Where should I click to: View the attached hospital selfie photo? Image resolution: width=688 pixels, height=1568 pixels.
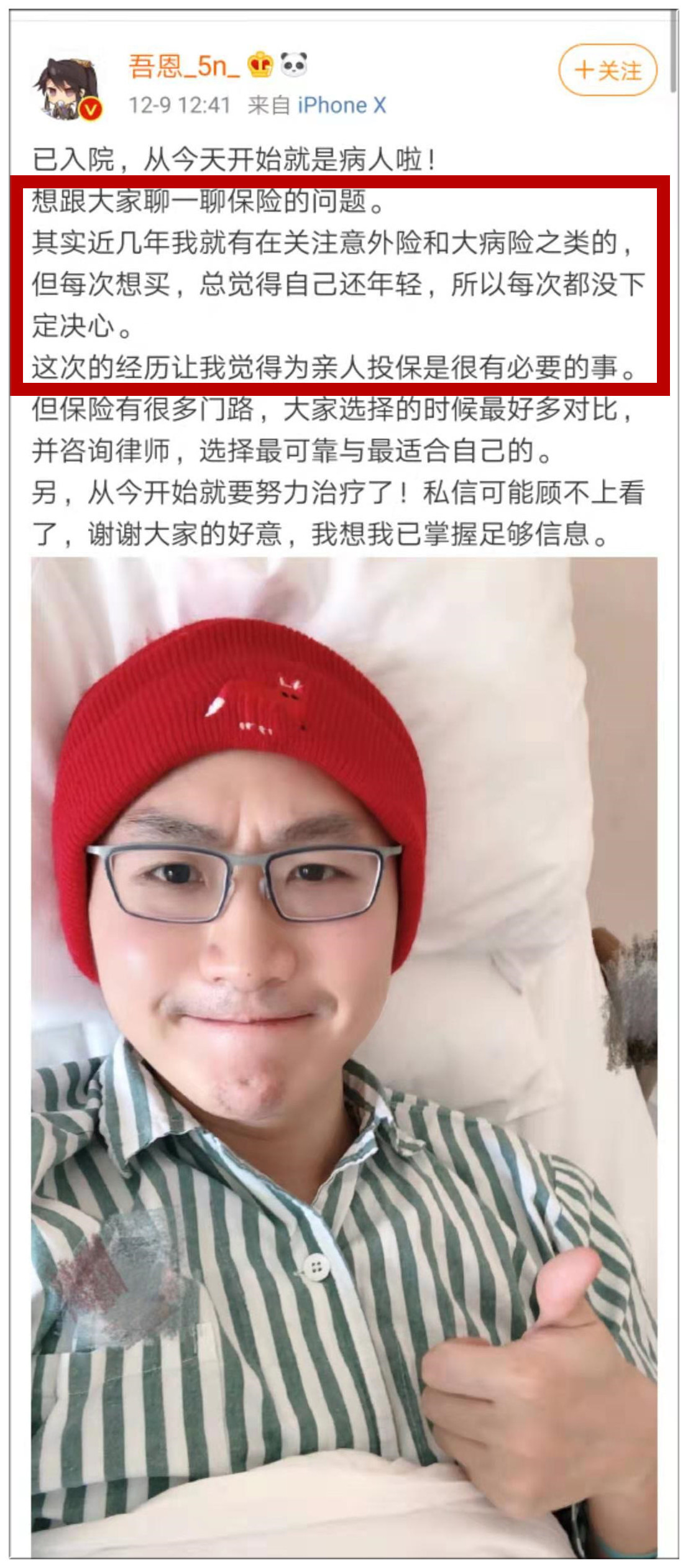(344, 1057)
